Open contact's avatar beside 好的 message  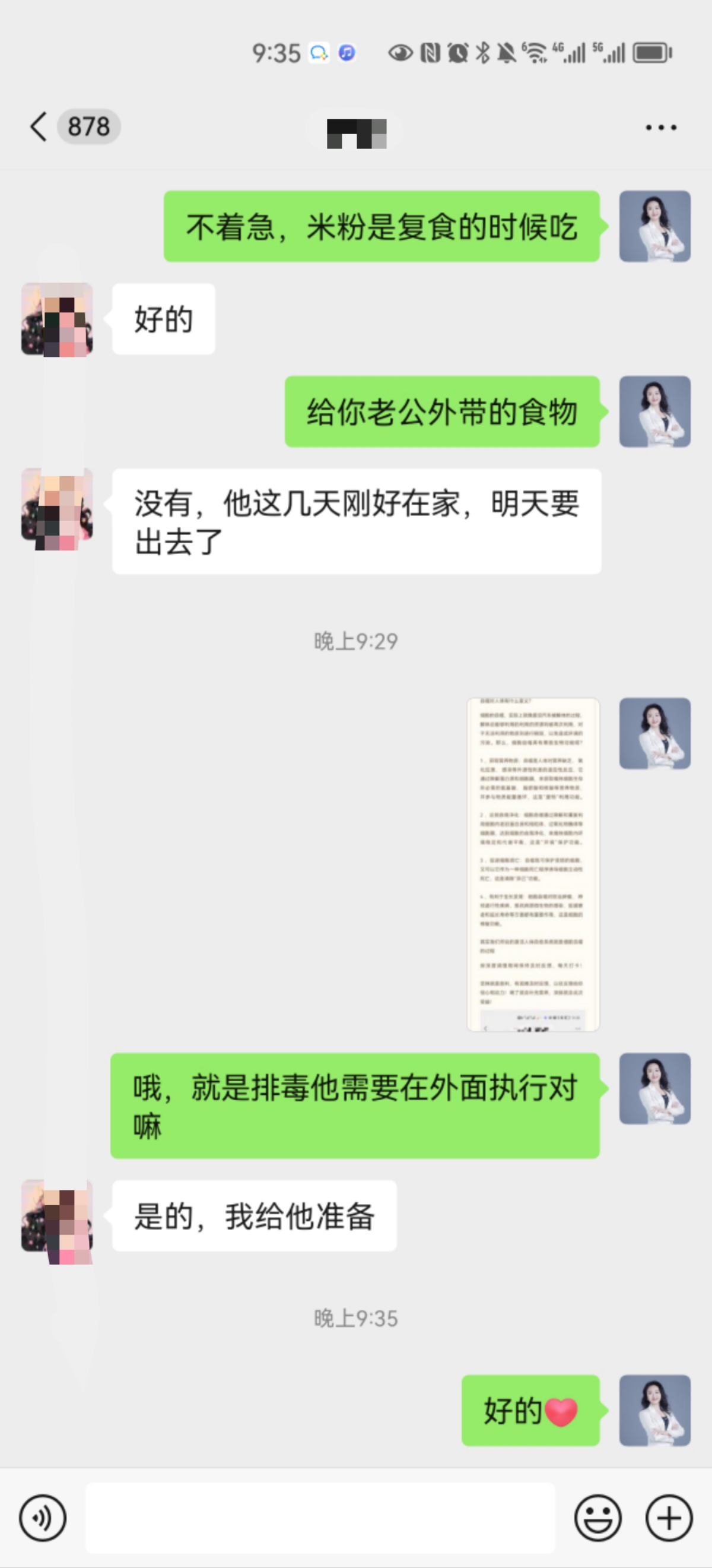point(57,319)
